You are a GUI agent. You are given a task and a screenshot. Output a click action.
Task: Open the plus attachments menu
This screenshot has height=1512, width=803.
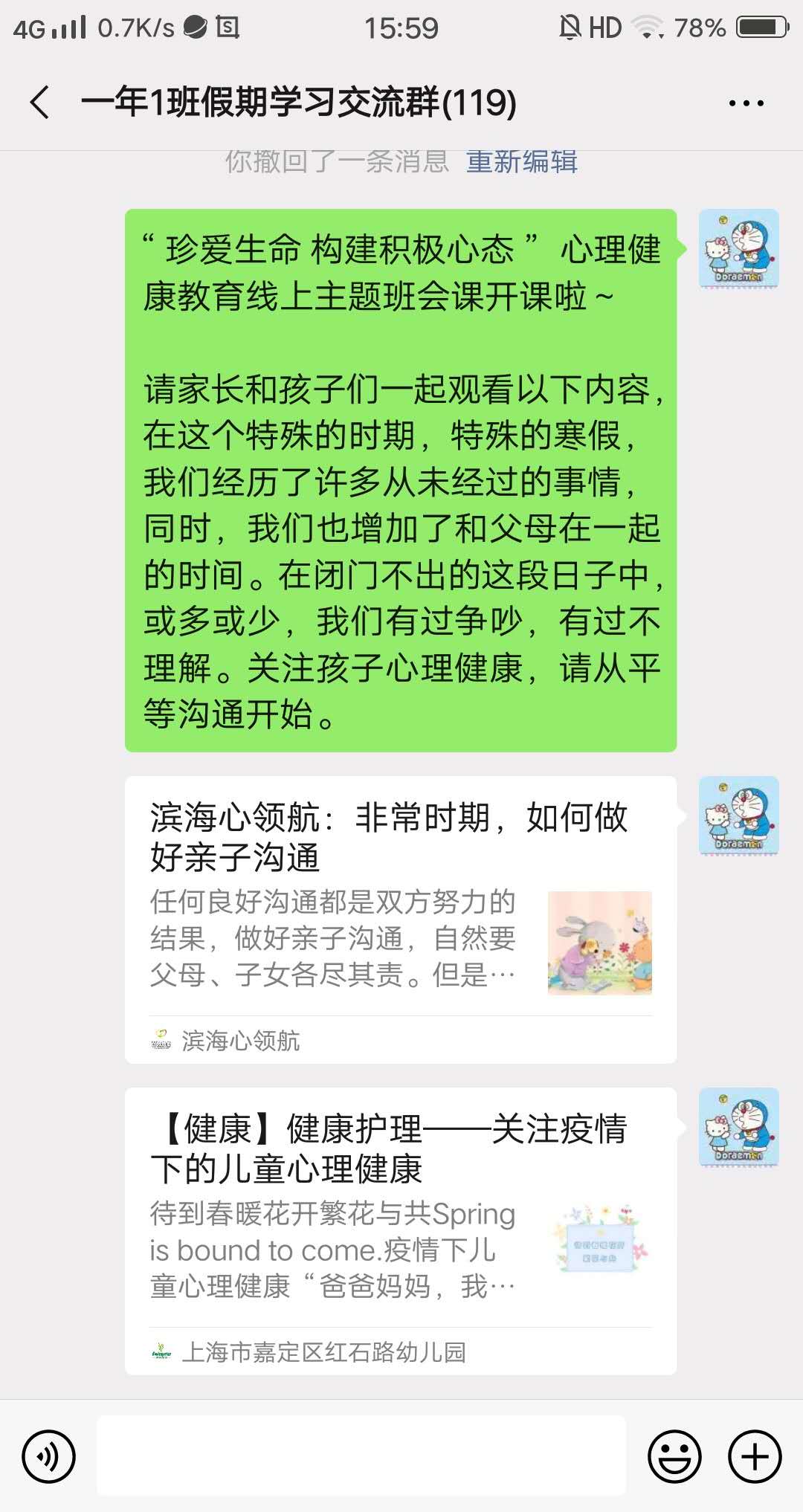754,1456
